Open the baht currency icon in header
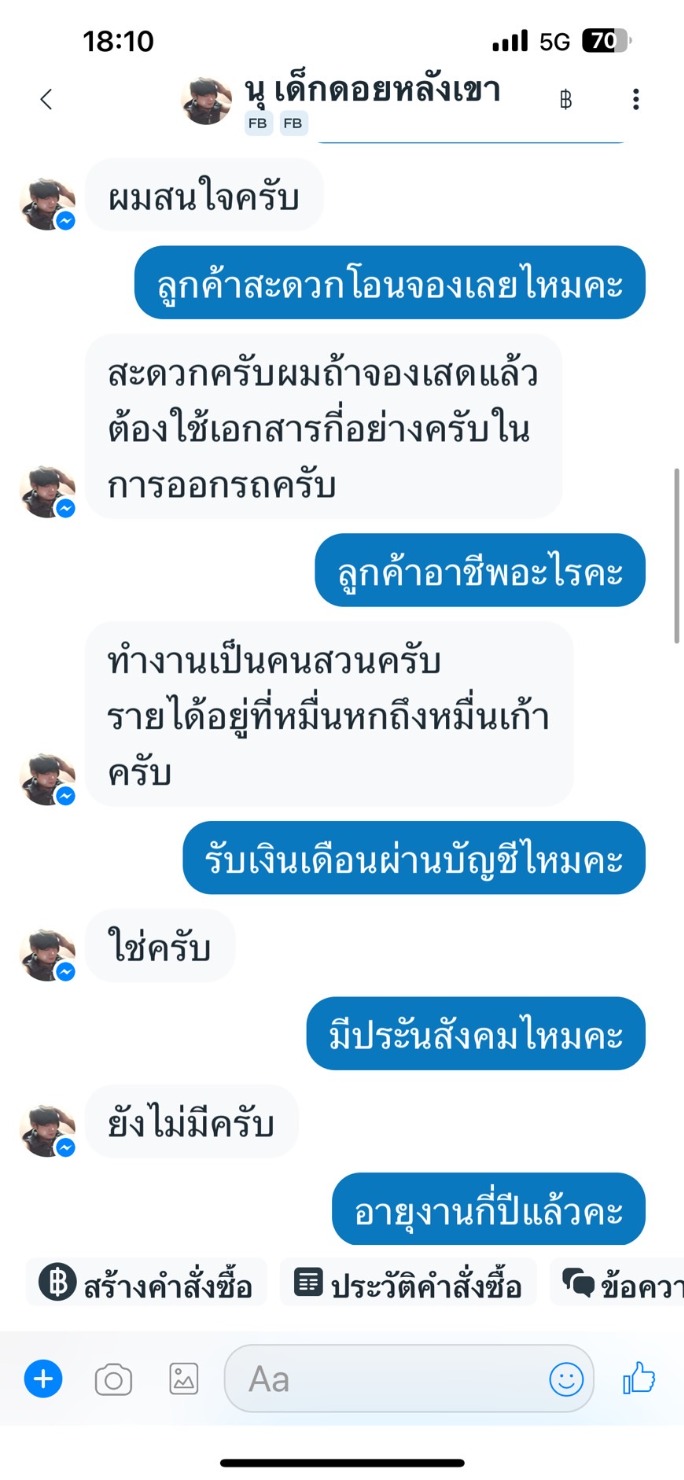684x1480 pixels. (x=566, y=99)
